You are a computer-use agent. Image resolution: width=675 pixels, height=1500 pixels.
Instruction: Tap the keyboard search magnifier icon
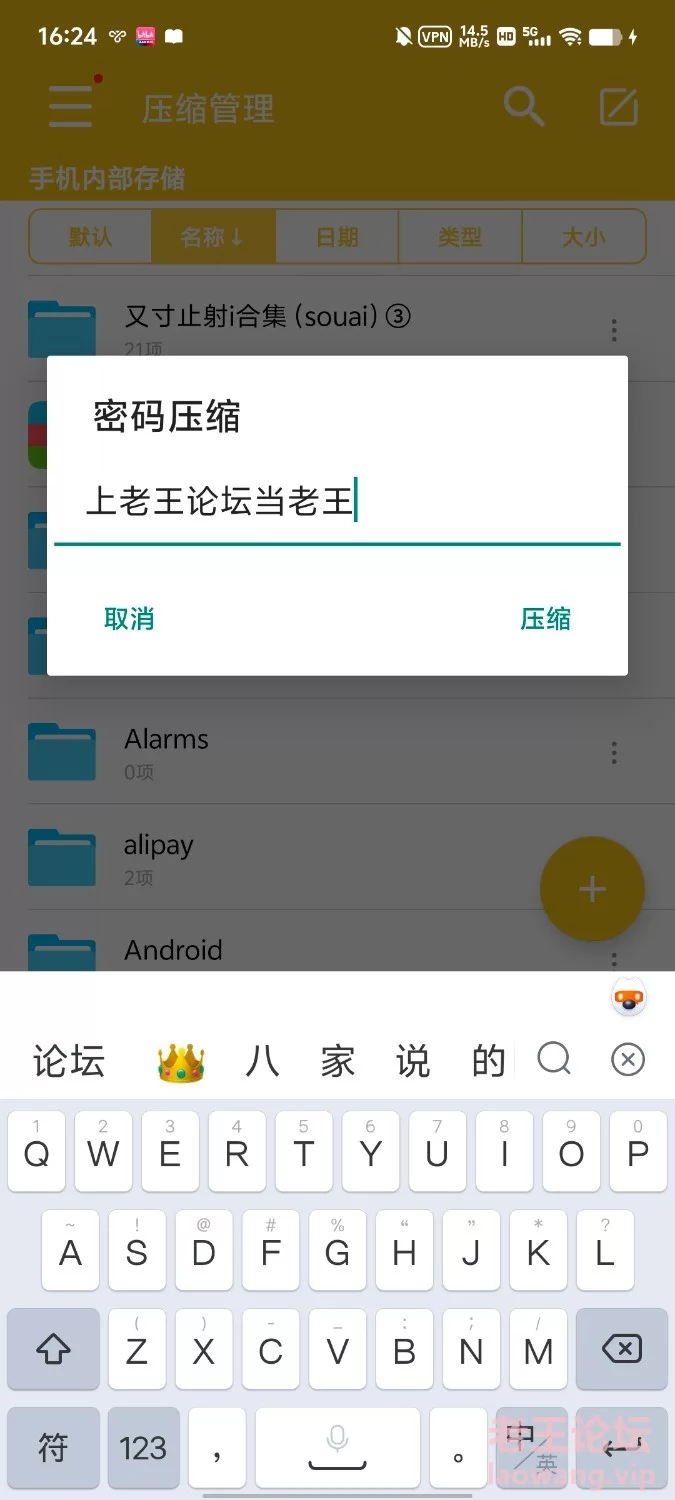point(554,1058)
